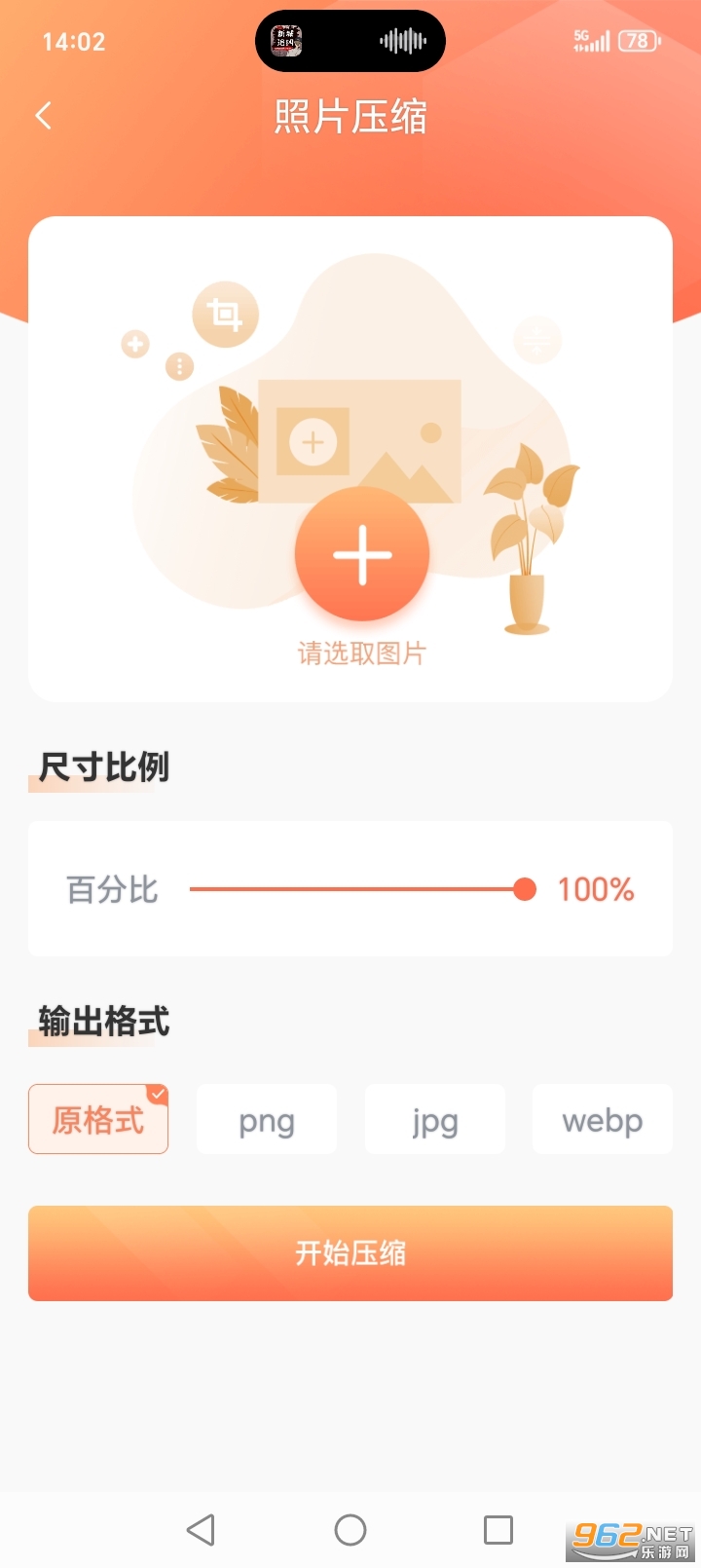Tap the media playback pill in status bar
Image resolution: width=701 pixels, height=1568 pixels.
pyautogui.click(x=349, y=41)
